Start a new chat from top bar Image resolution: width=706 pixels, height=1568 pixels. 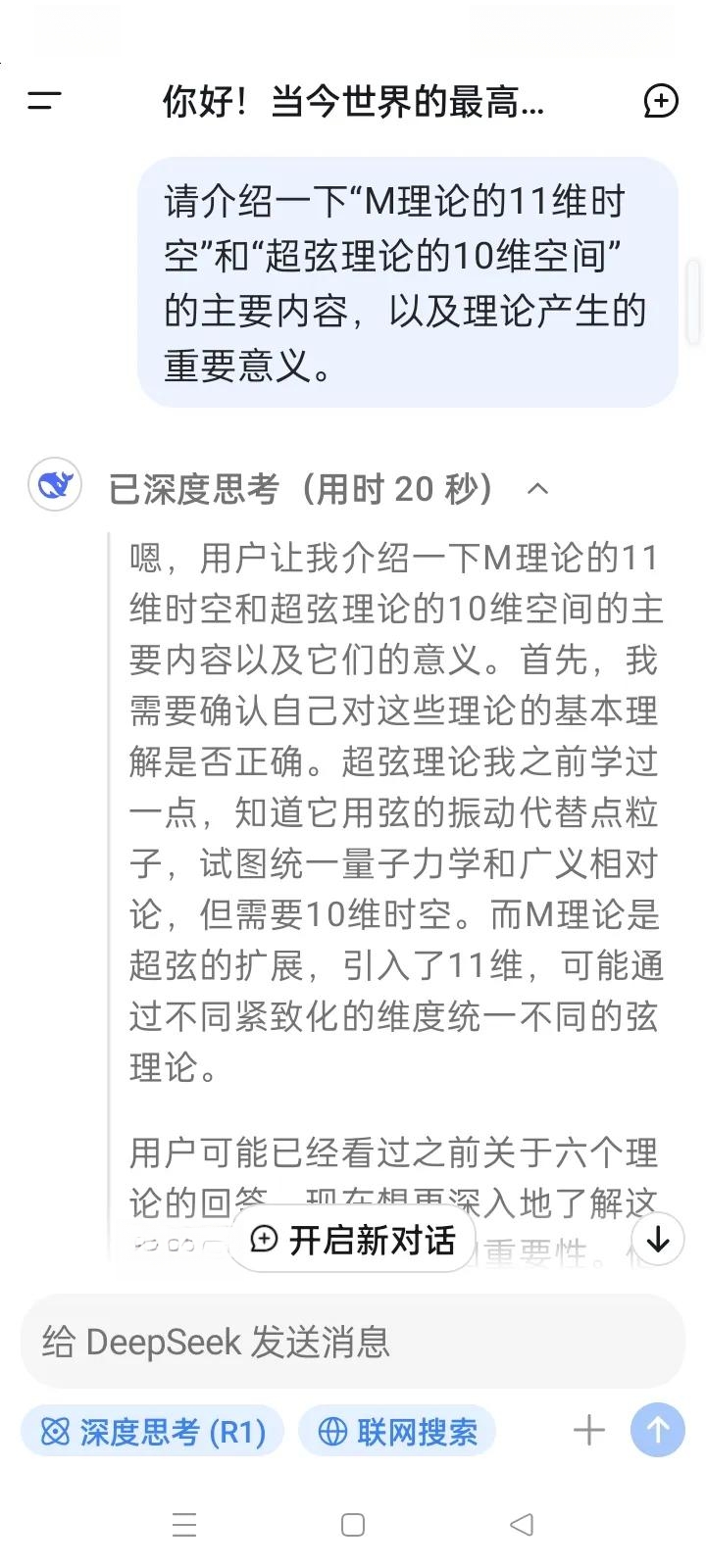(x=660, y=101)
